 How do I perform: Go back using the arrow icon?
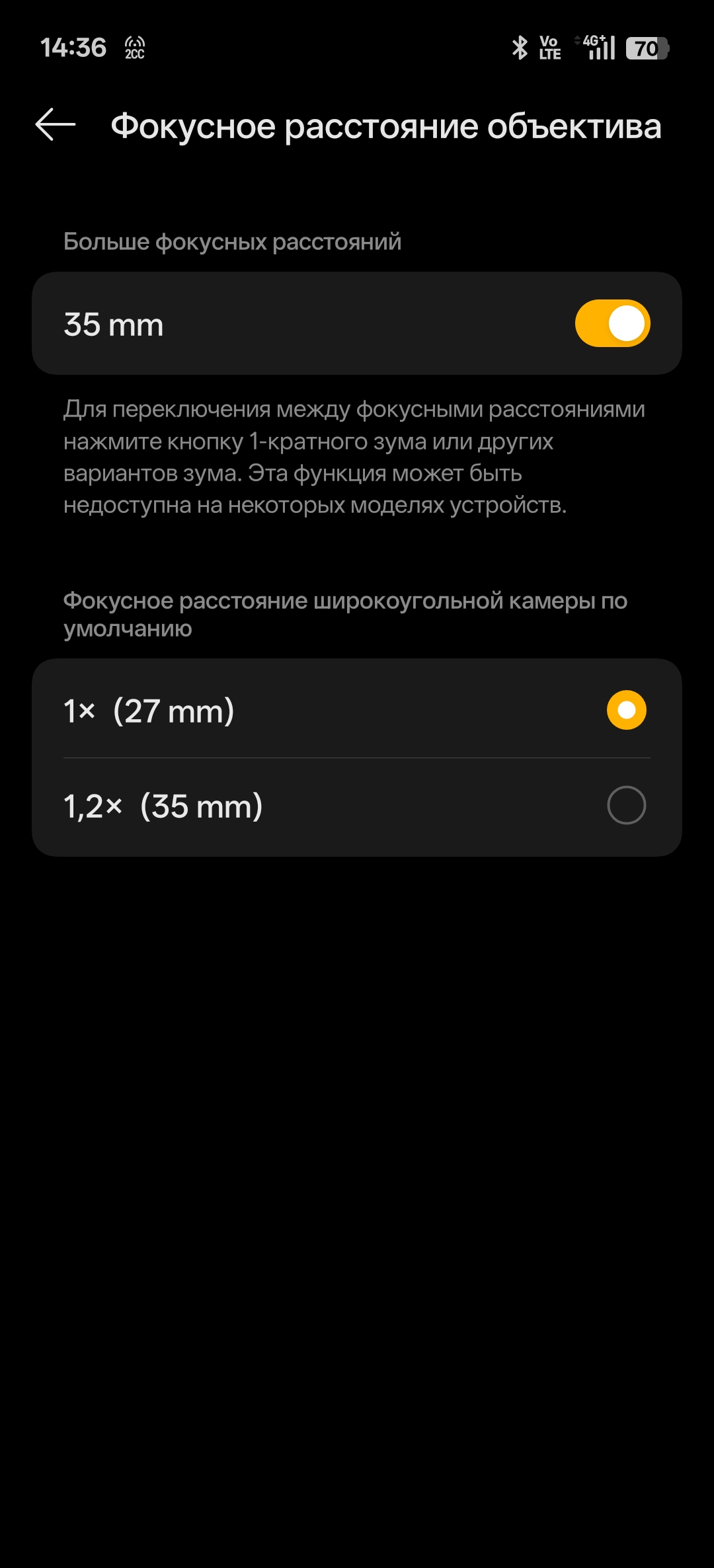click(56, 125)
